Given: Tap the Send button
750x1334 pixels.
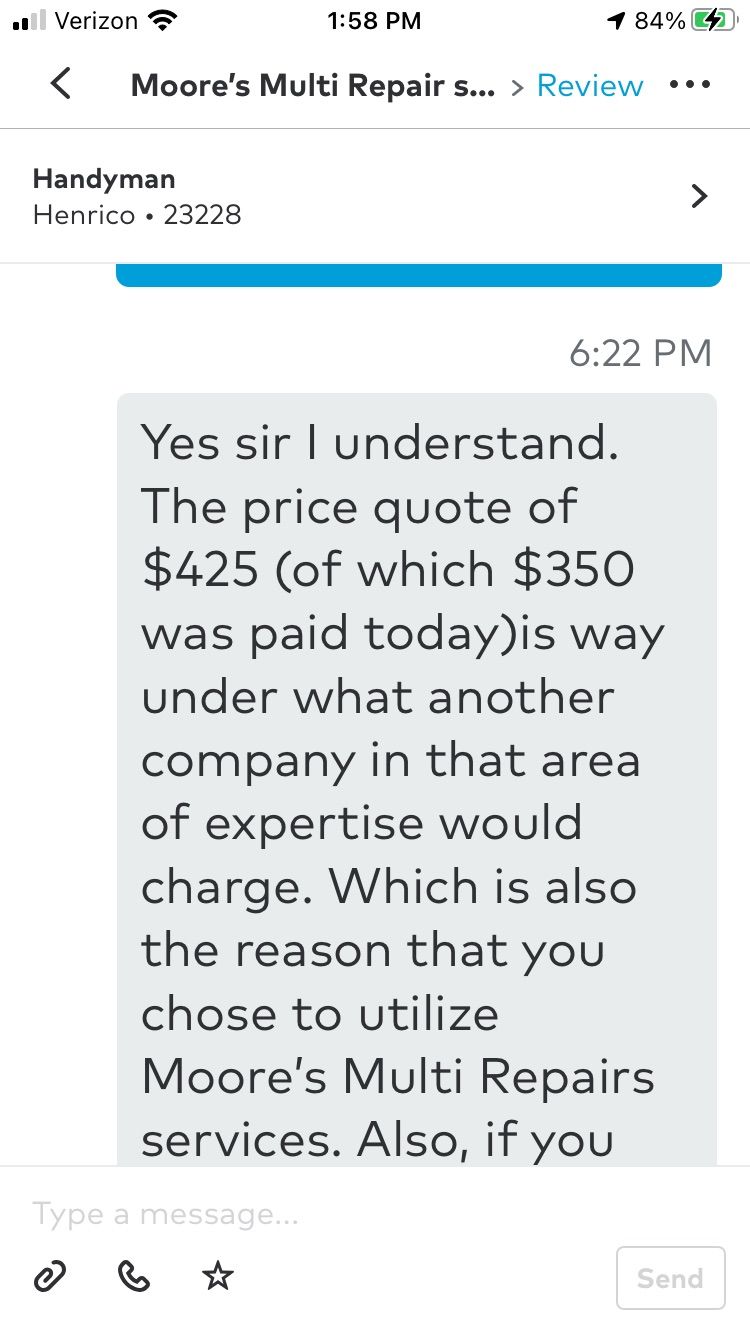Looking at the screenshot, I should point(670,1278).
